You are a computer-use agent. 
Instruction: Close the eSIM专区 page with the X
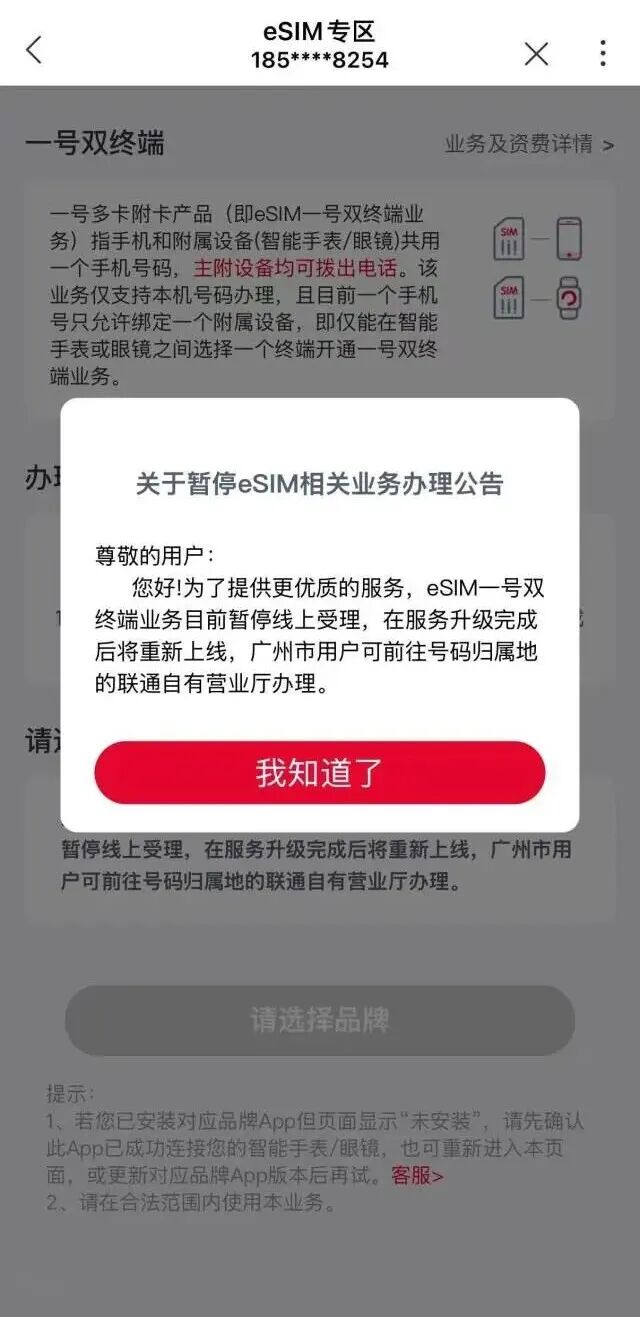pos(536,54)
